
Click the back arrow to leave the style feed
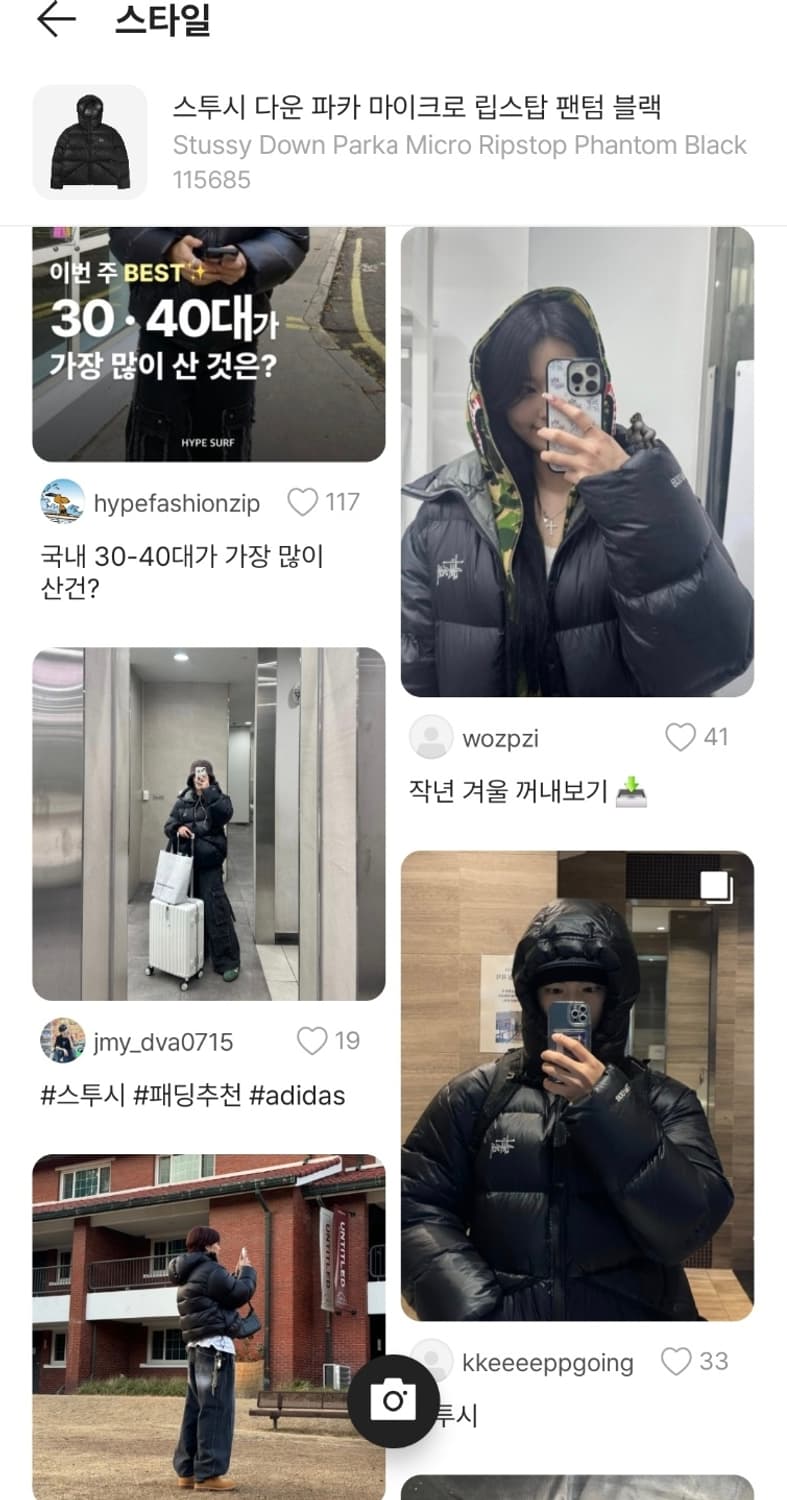click(57, 18)
